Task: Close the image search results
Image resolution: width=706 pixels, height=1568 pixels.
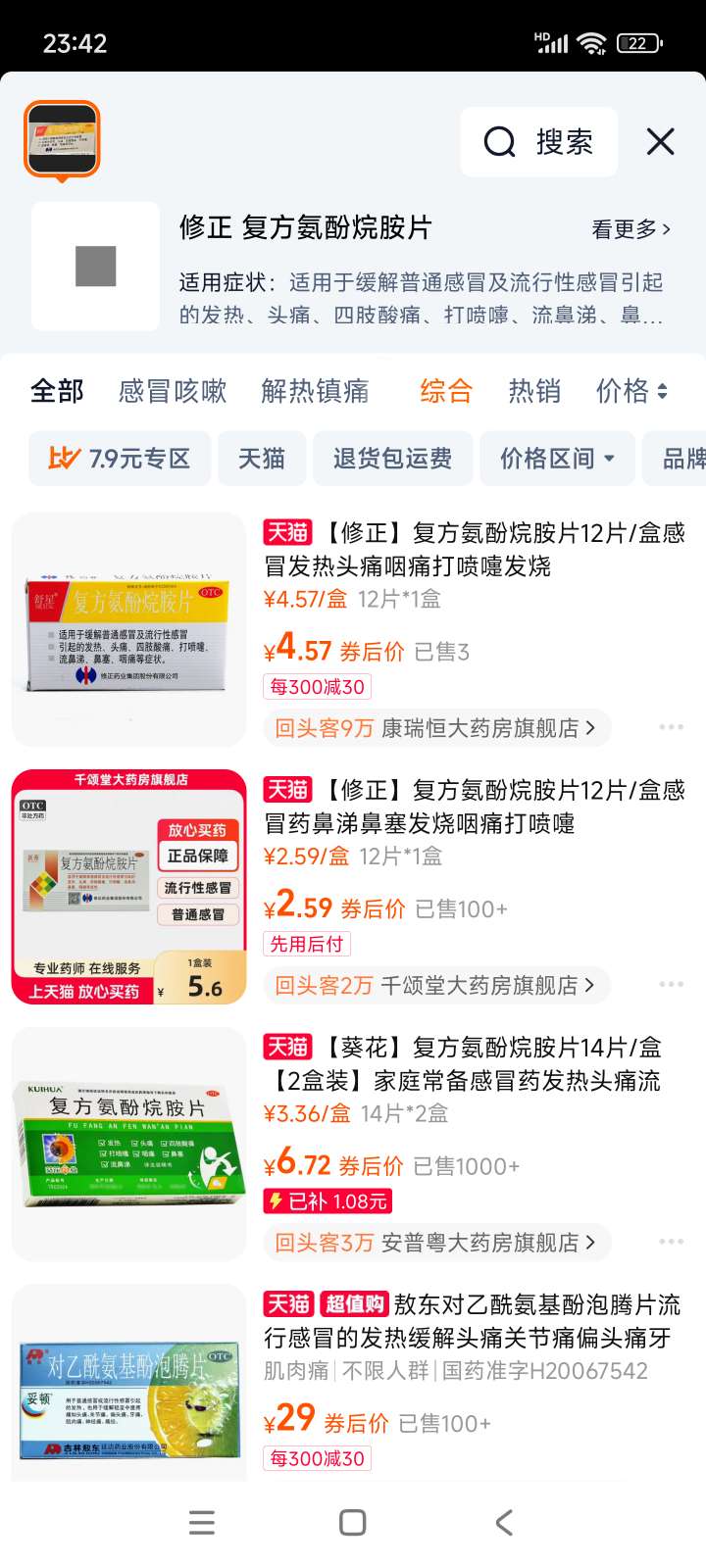Action: point(660,142)
